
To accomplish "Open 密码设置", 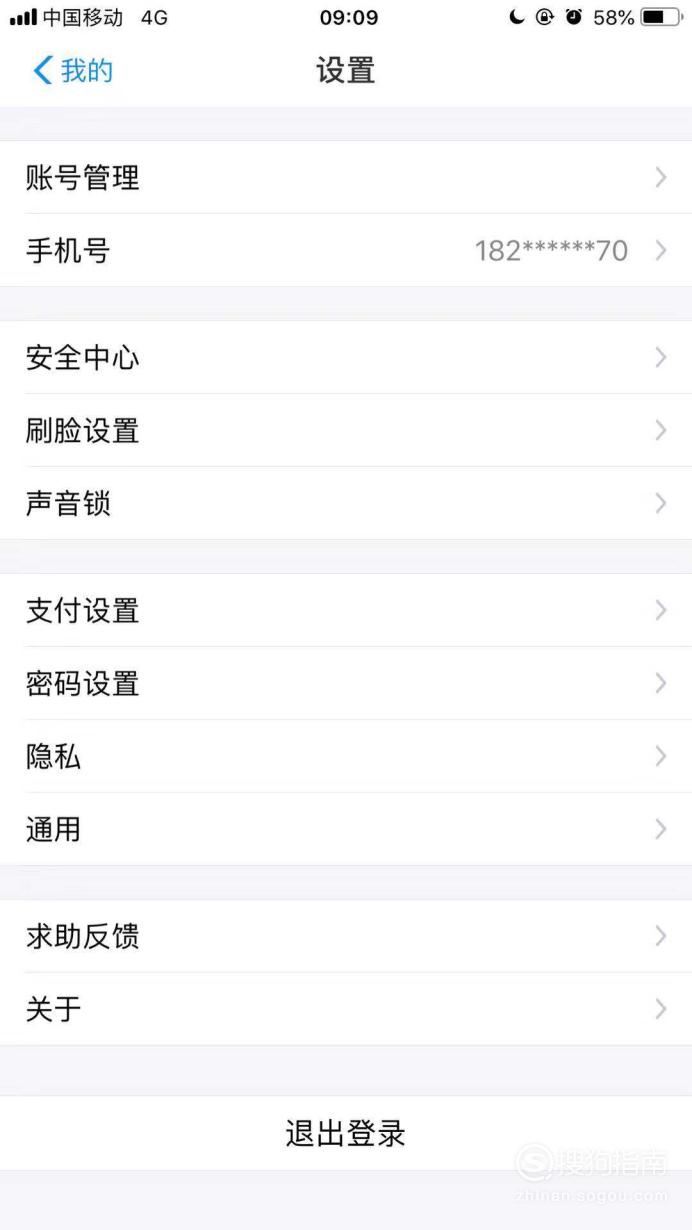I will 346,683.
